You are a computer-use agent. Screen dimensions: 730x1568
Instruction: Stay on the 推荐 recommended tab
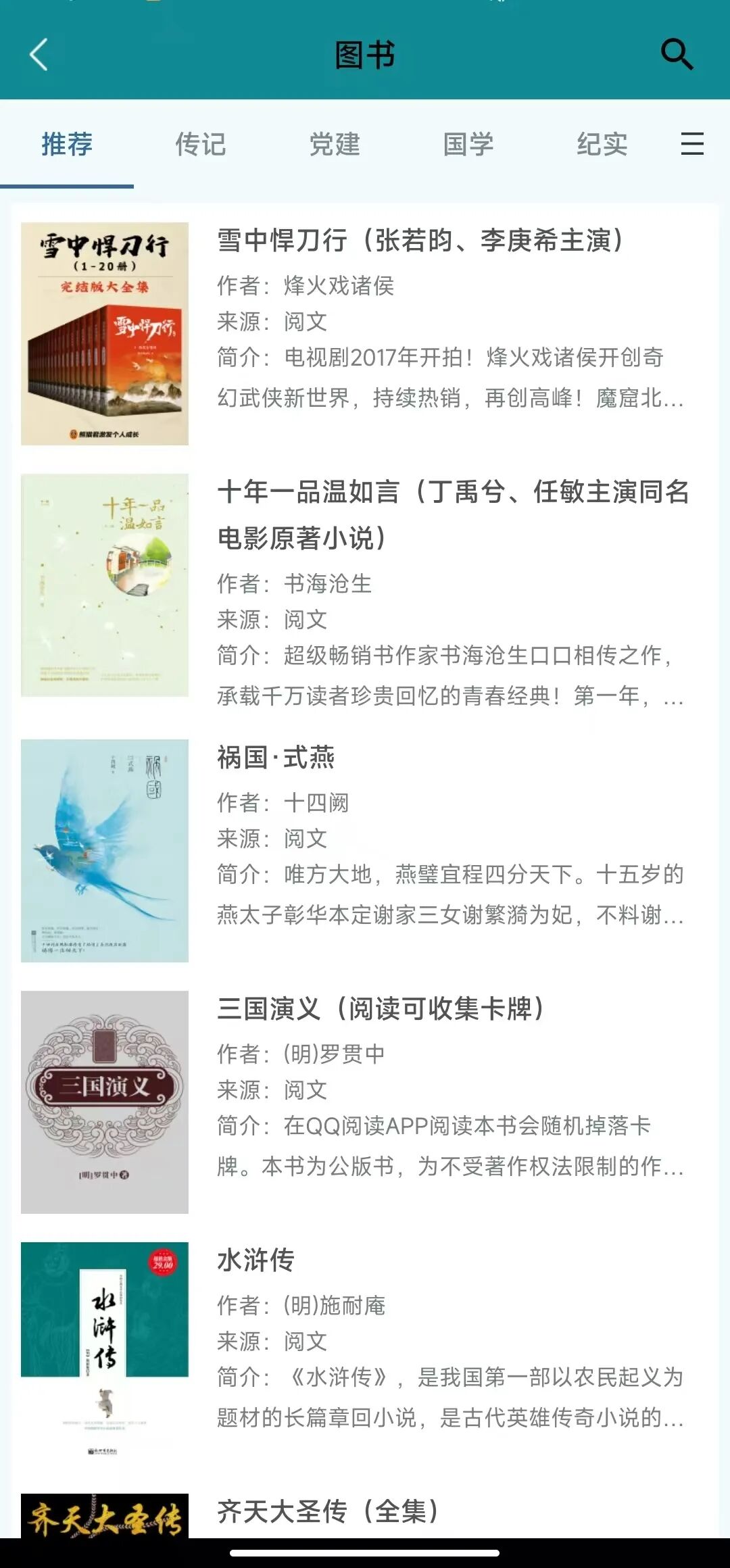[x=66, y=145]
